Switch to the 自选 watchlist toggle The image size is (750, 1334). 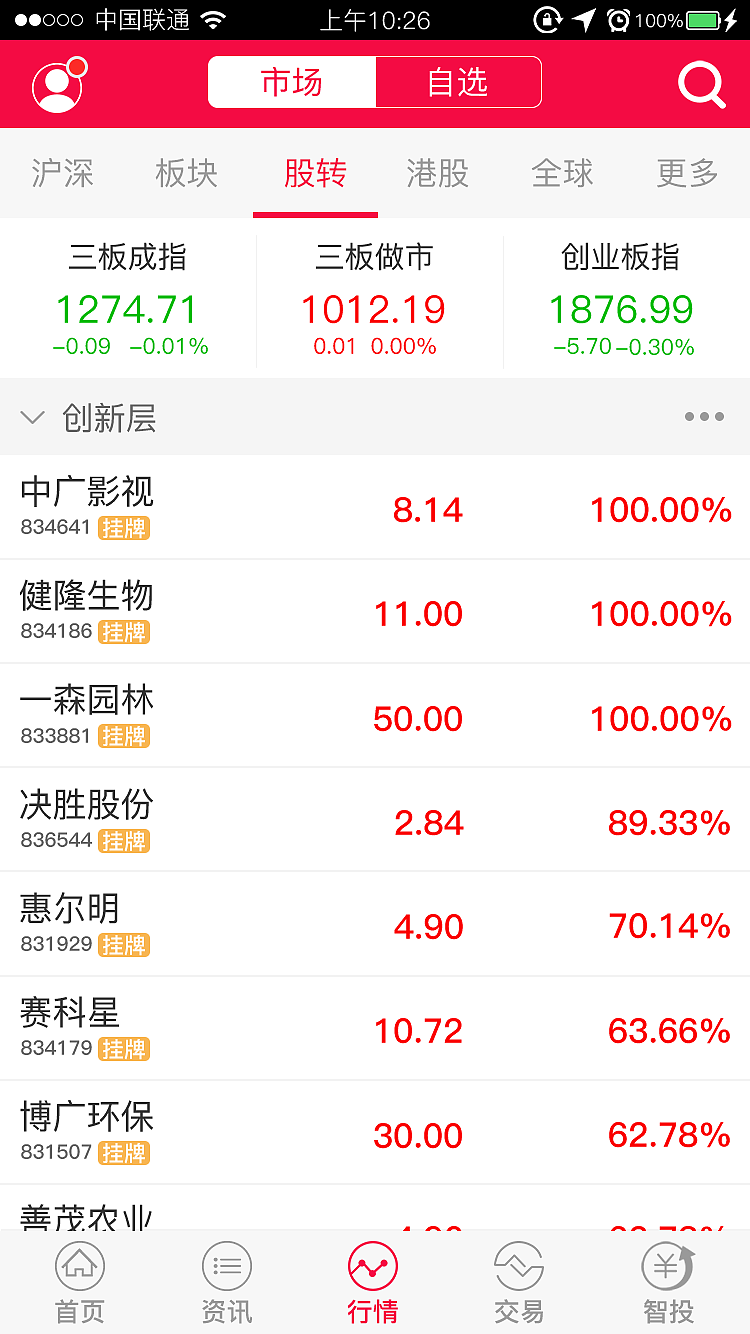tap(459, 84)
